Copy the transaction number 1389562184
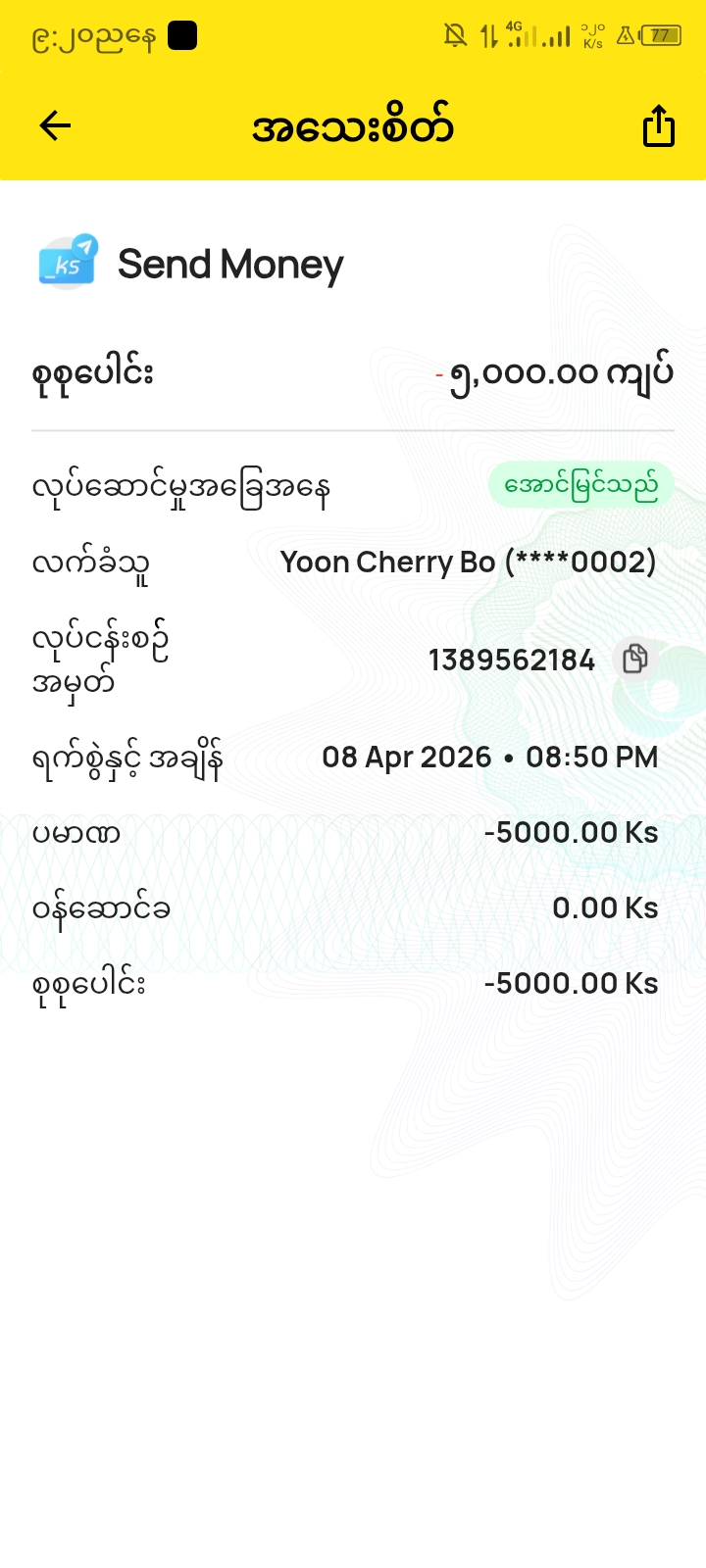706x1568 pixels. (634, 659)
